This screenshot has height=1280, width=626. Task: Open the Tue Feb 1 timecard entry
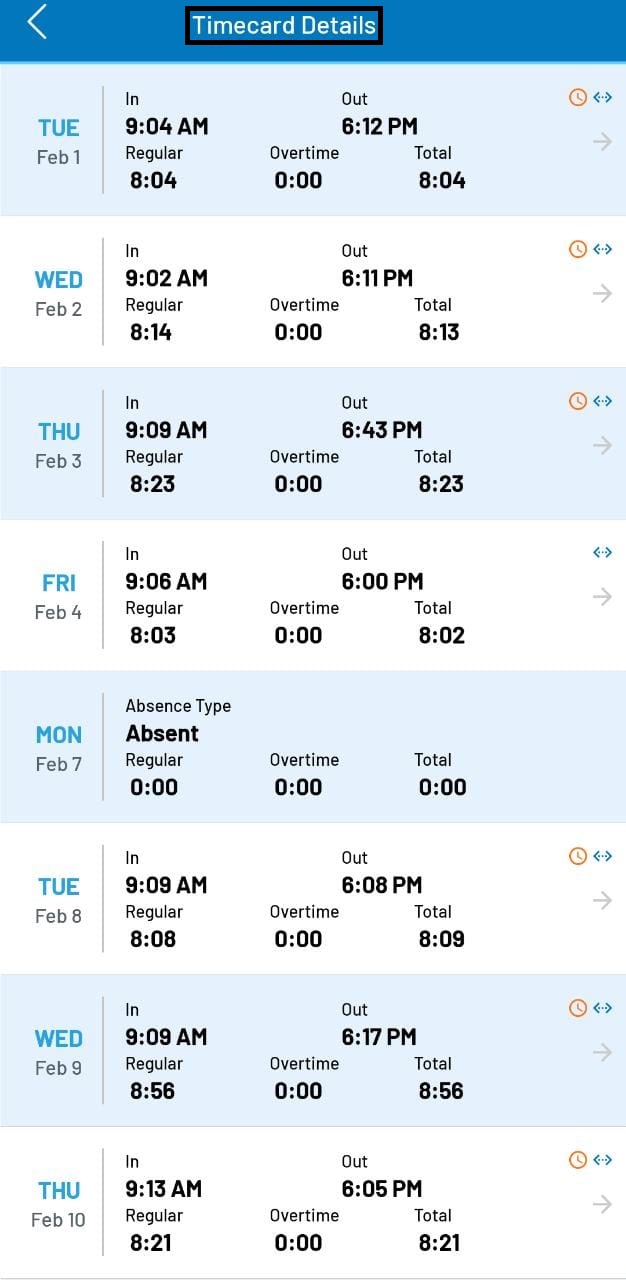coord(602,142)
